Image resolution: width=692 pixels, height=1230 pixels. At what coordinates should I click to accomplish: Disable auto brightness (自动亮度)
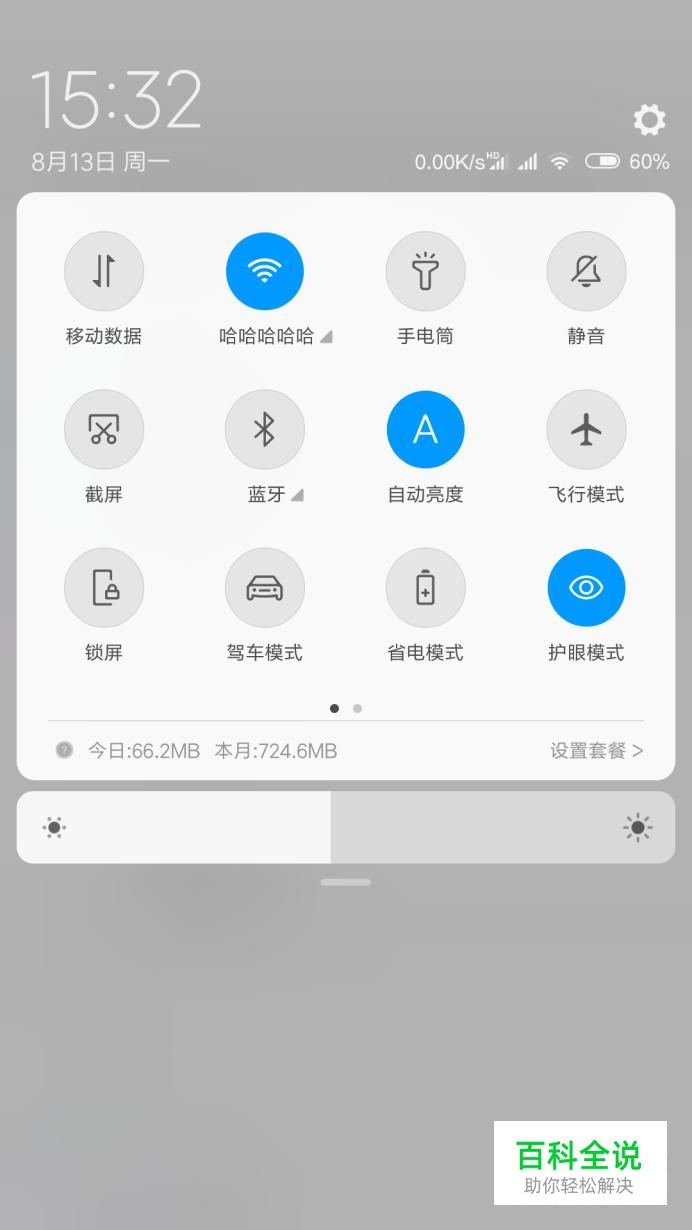(x=425, y=430)
